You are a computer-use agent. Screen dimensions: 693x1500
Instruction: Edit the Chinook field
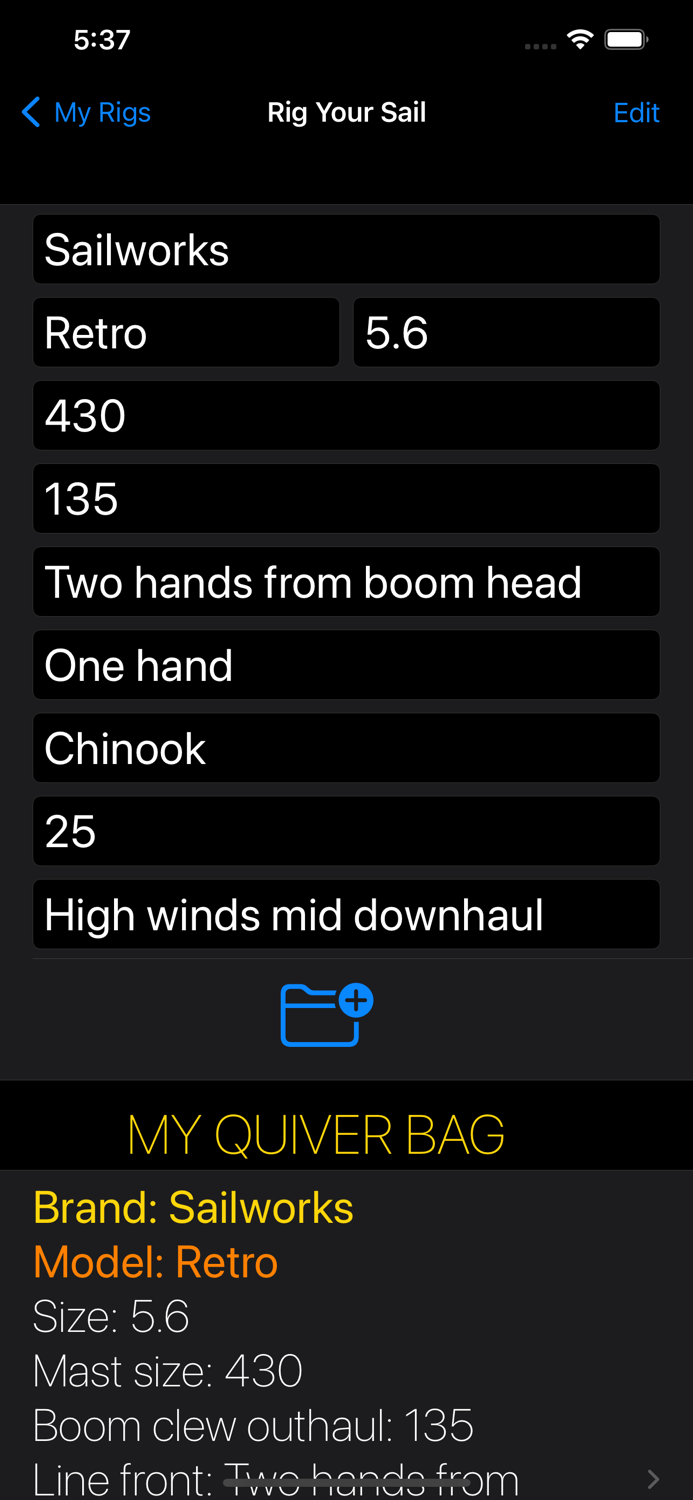pos(346,747)
